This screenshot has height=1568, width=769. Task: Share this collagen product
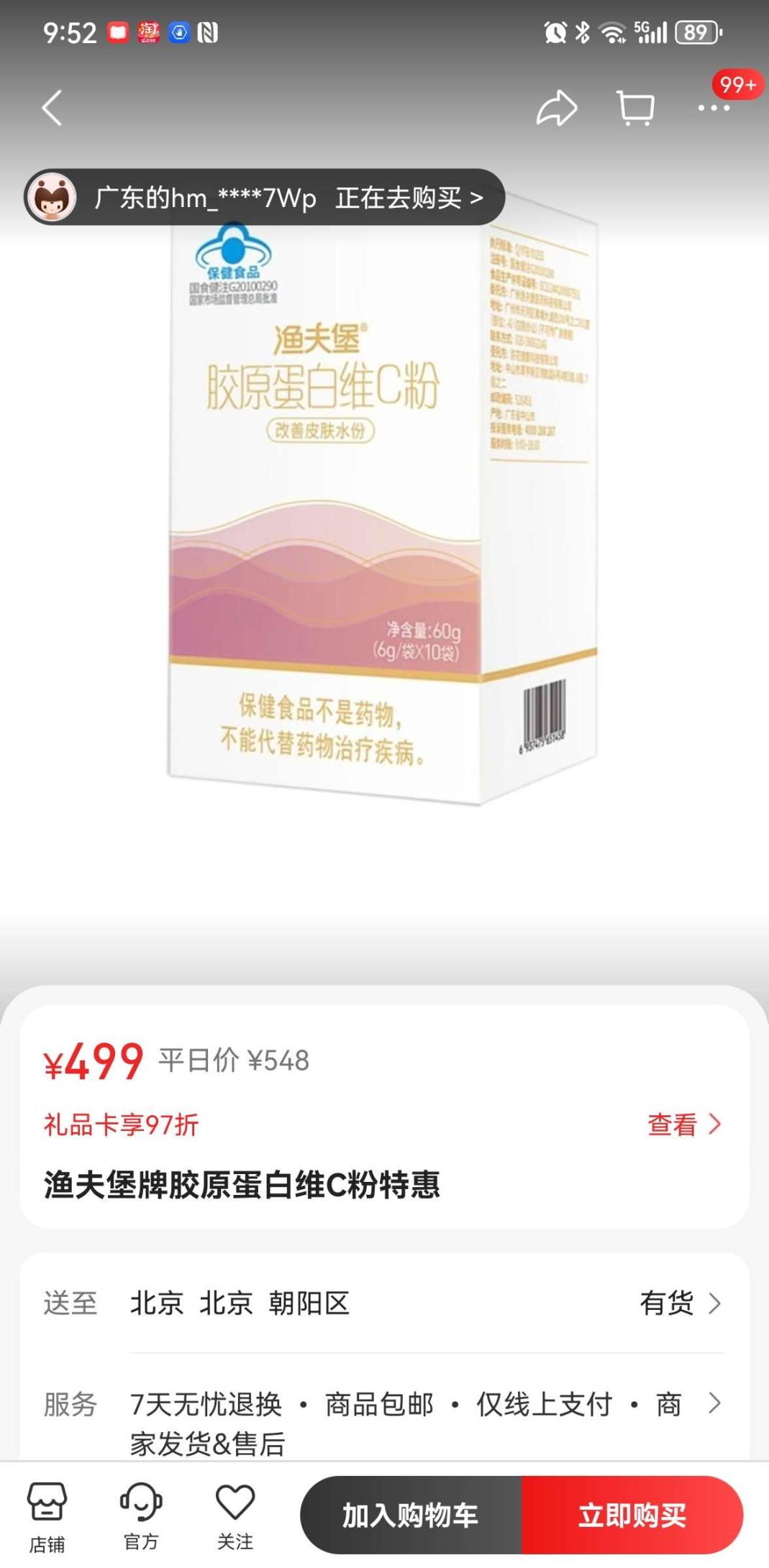(x=557, y=109)
